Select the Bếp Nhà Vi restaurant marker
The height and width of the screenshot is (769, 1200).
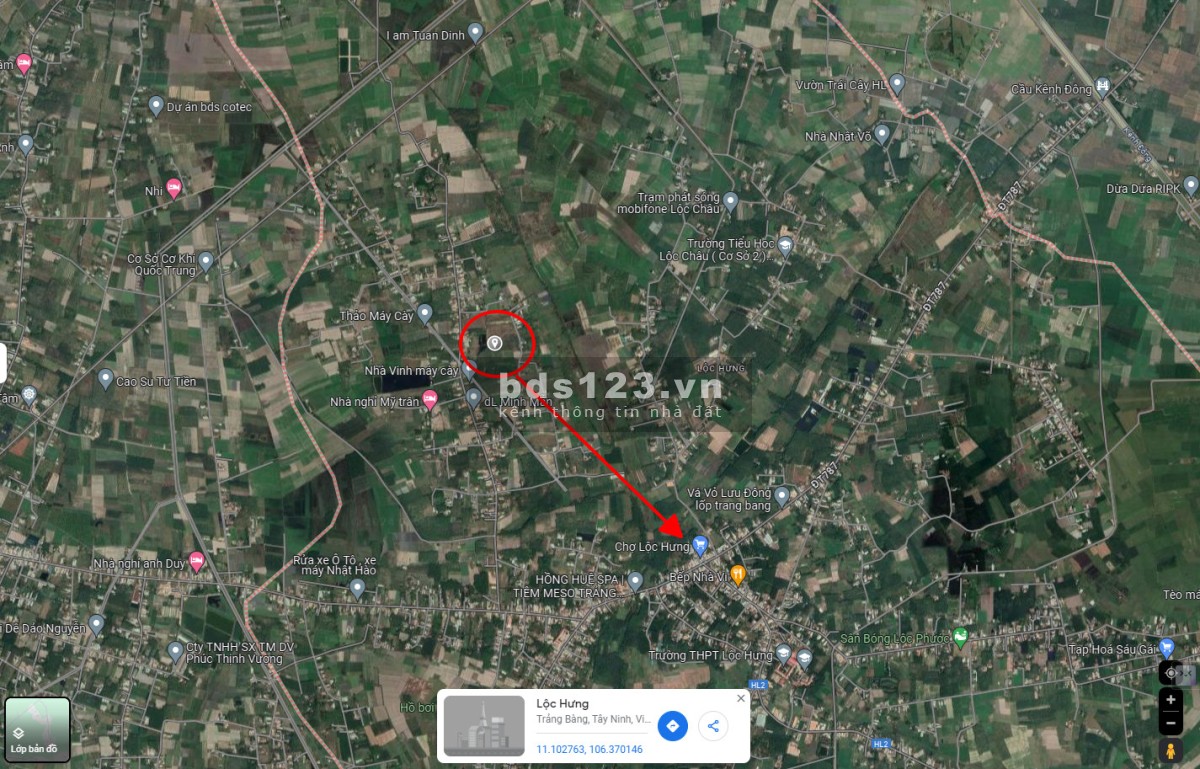point(738,574)
